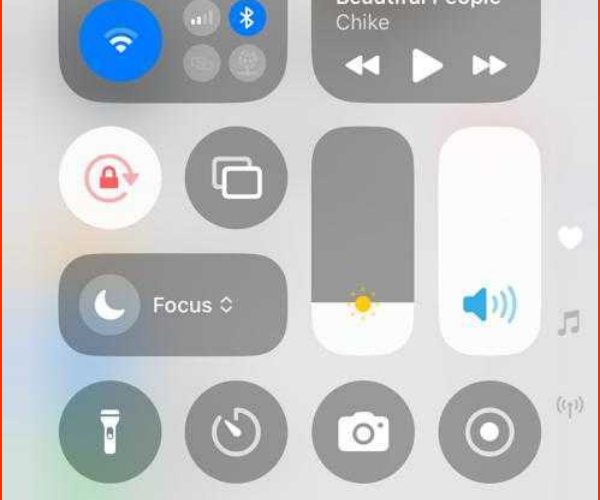Open the timer
600x500 pixels.
pos(237,432)
